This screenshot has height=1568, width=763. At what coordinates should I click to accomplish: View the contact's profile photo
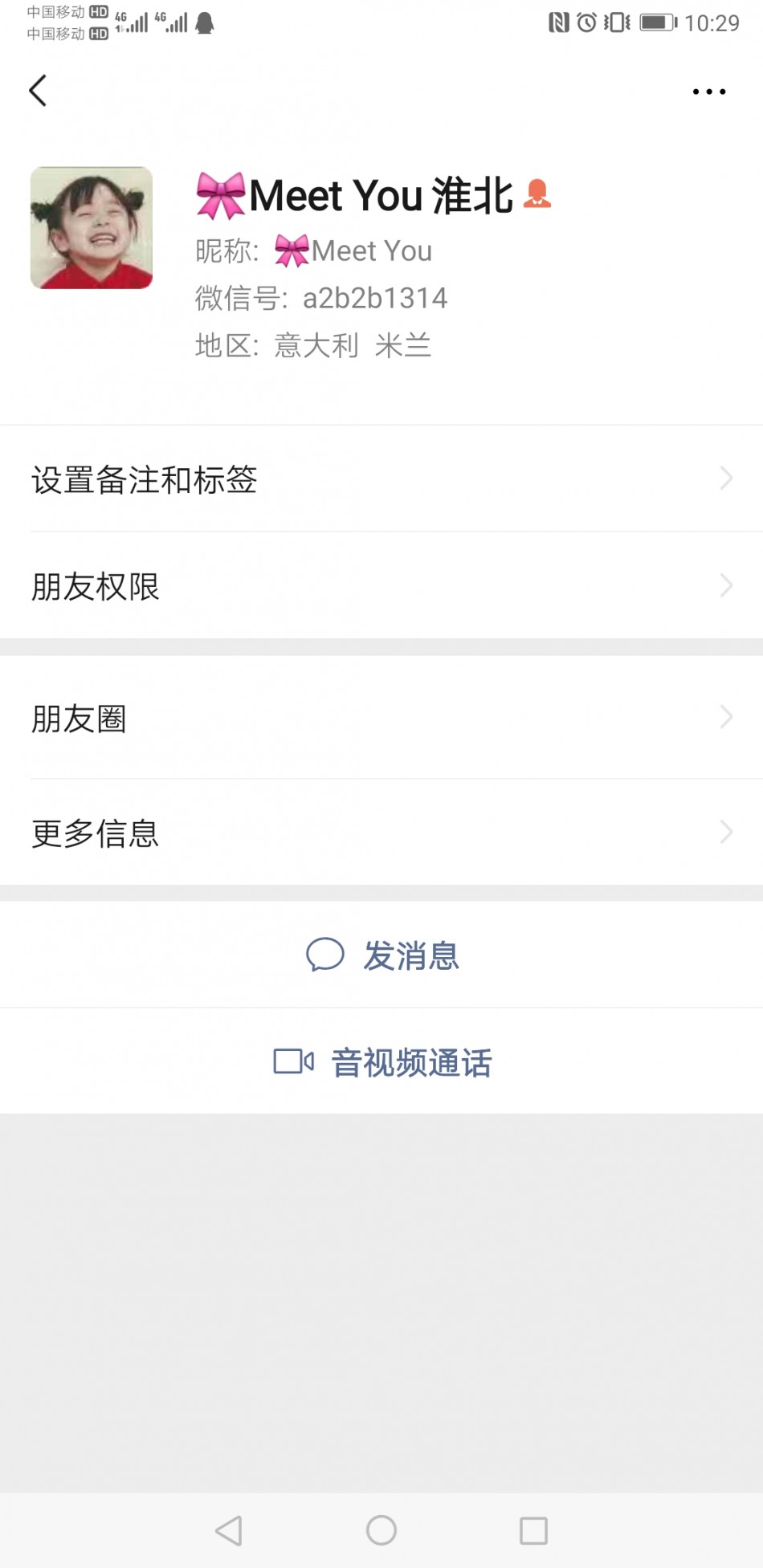point(92,228)
